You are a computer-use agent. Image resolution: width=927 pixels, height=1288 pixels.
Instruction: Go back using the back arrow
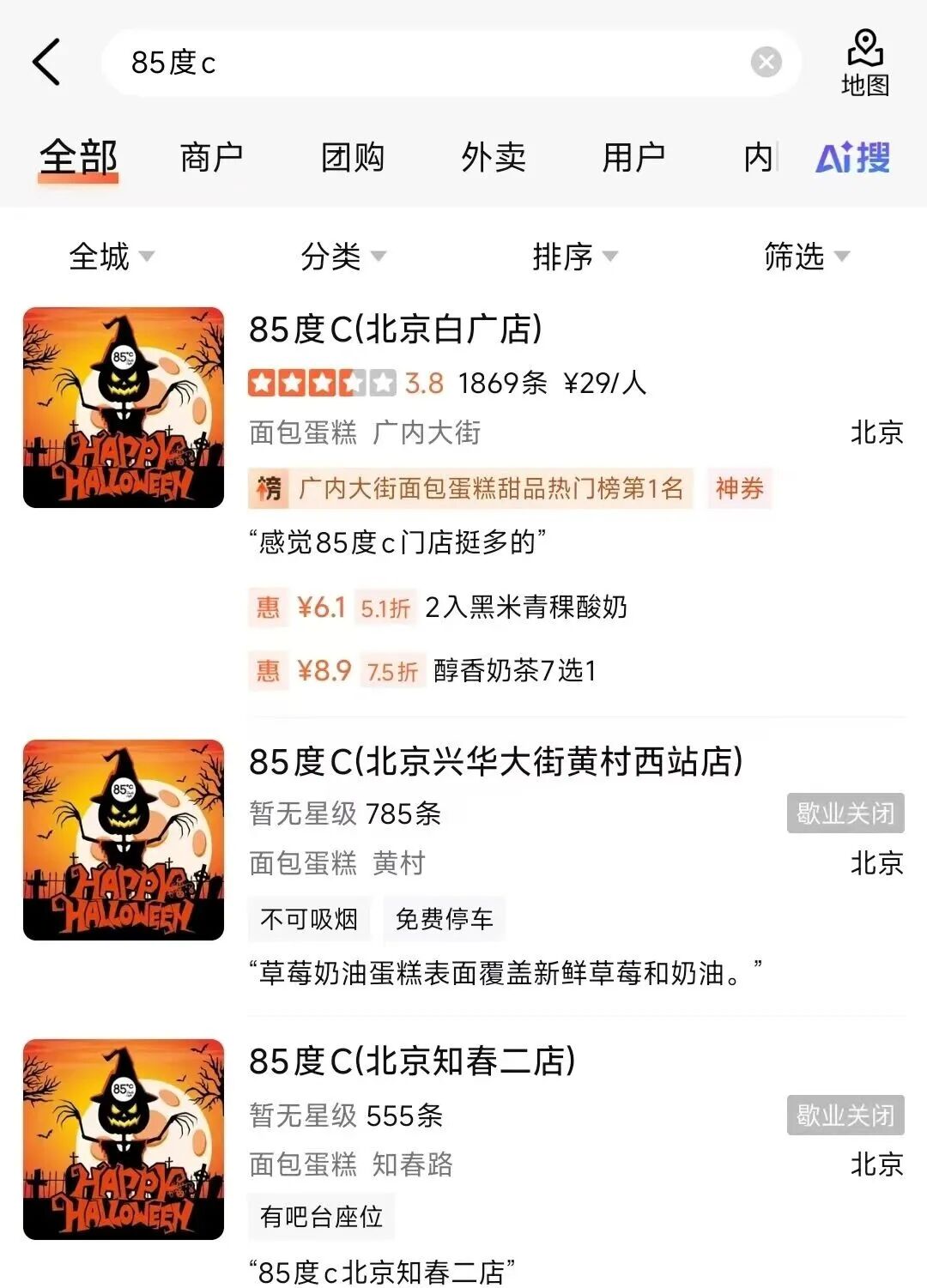(47, 62)
